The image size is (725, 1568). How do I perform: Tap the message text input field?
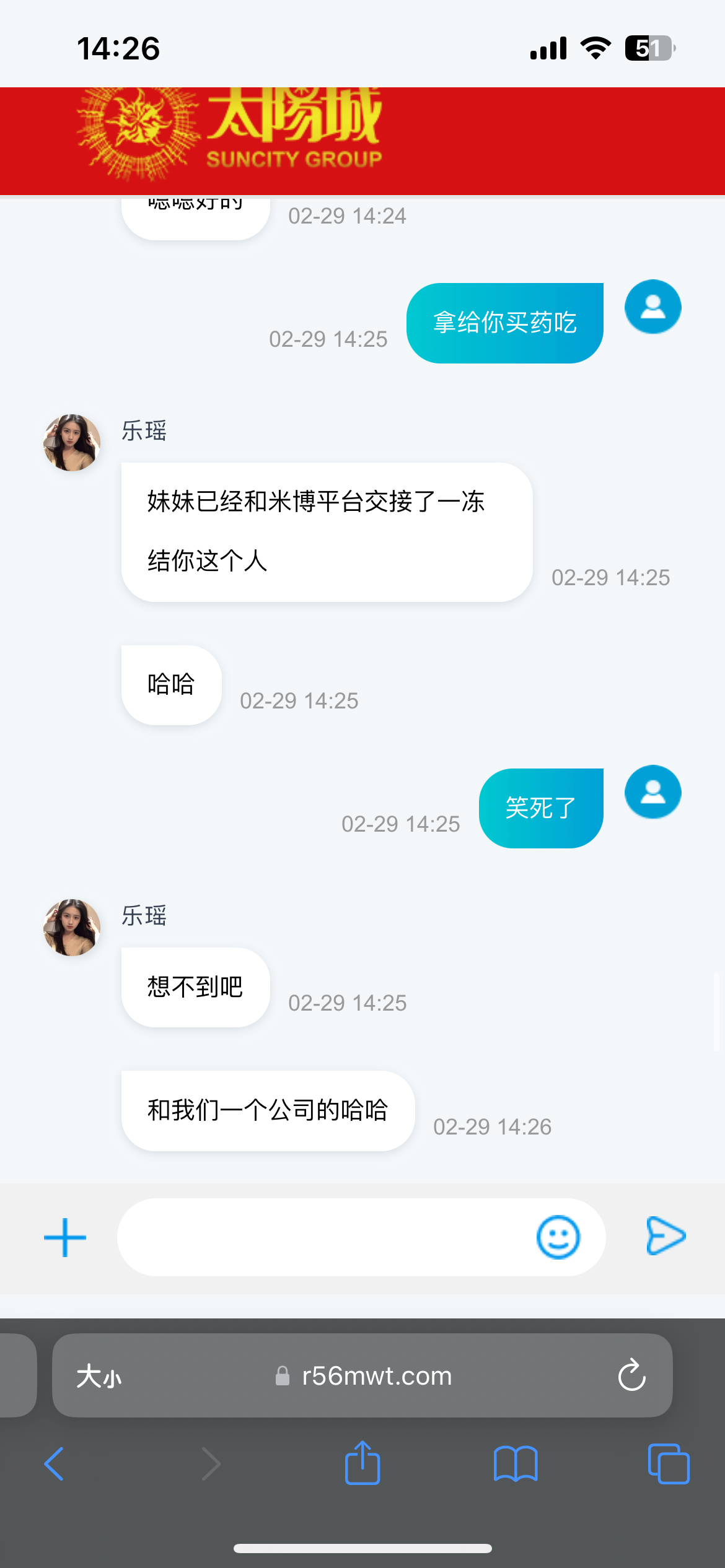pos(322,1238)
